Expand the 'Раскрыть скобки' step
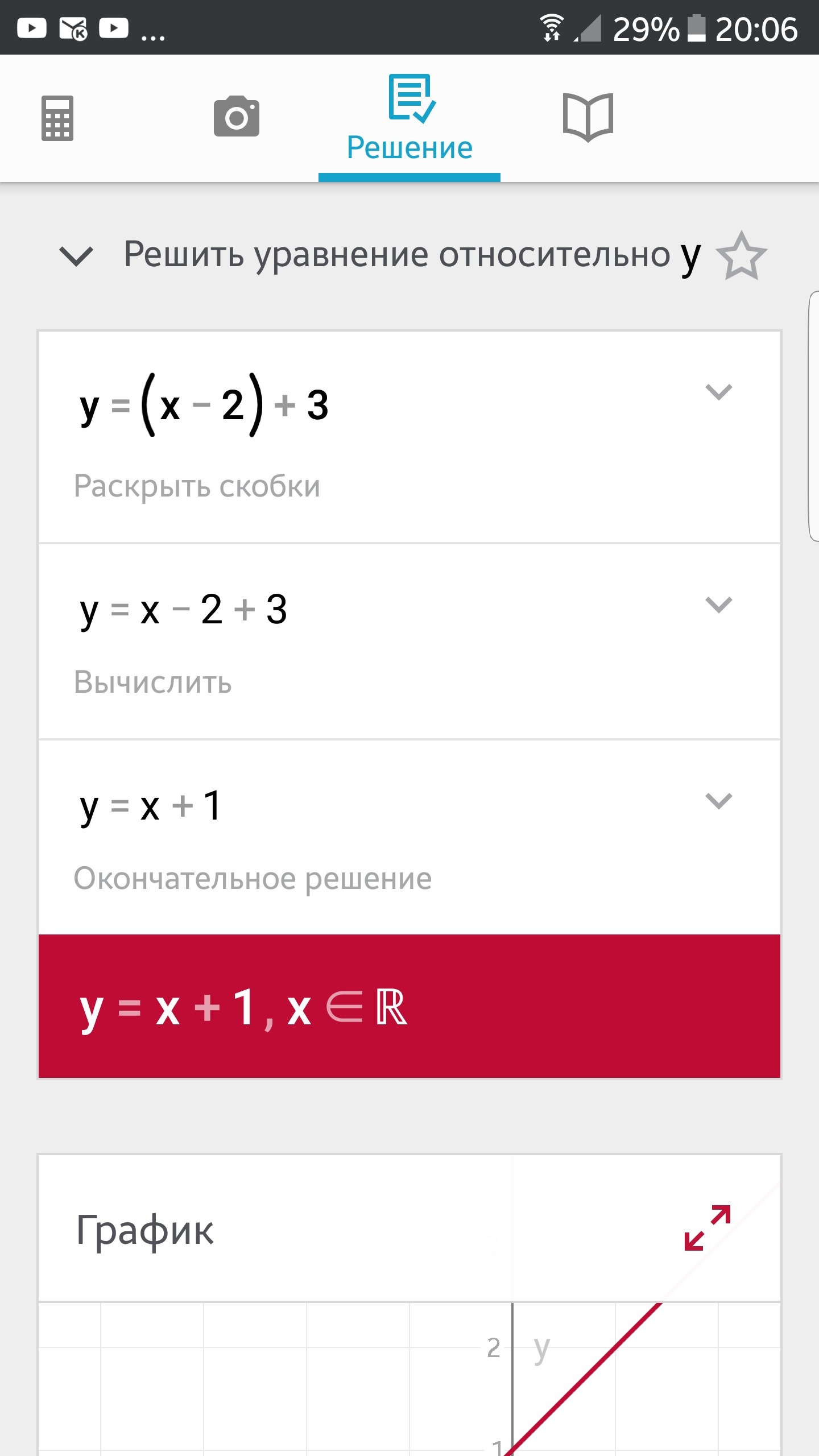819x1456 pixels. pyautogui.click(x=718, y=392)
